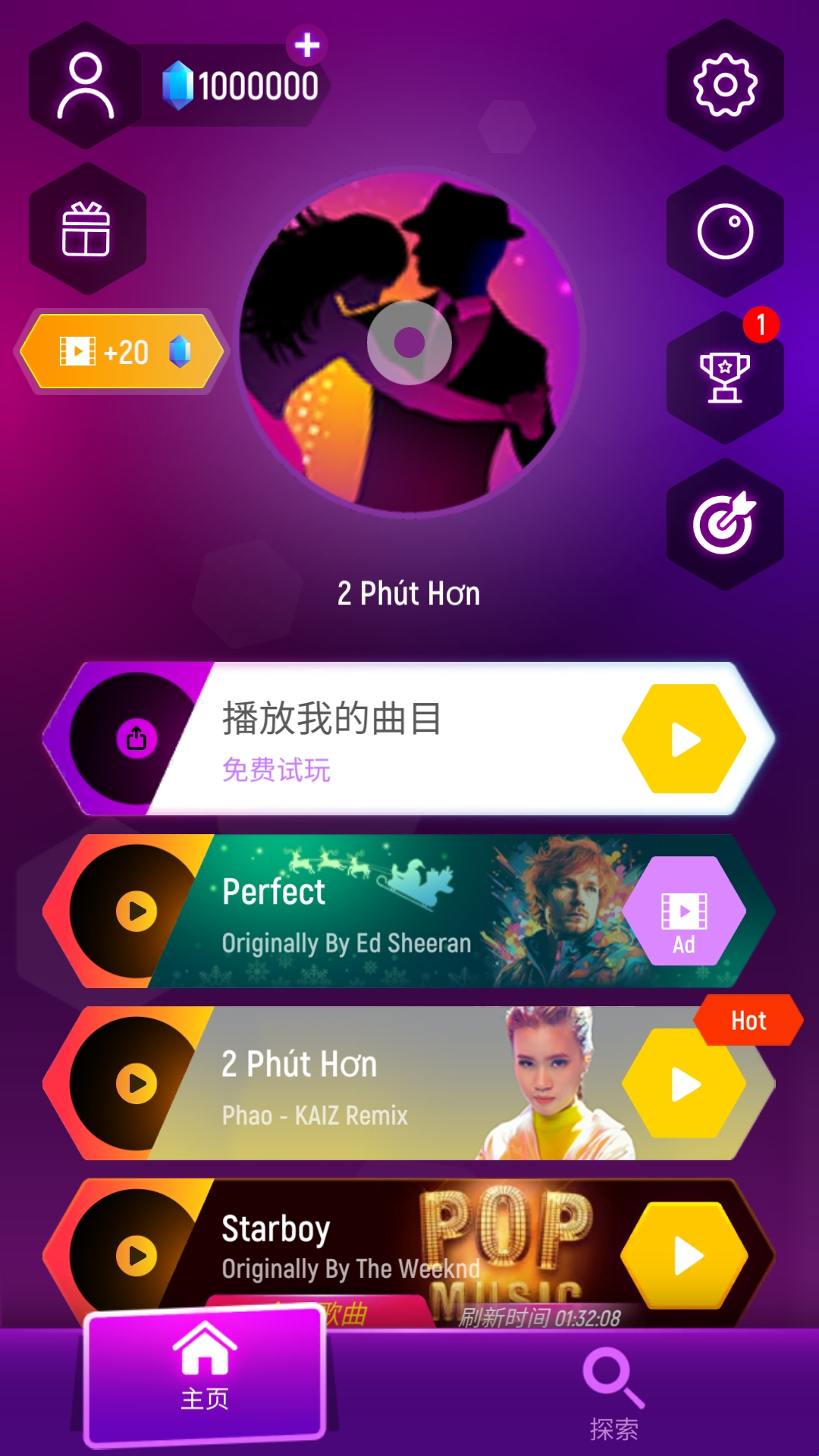Upload a track via share icon

[136, 738]
